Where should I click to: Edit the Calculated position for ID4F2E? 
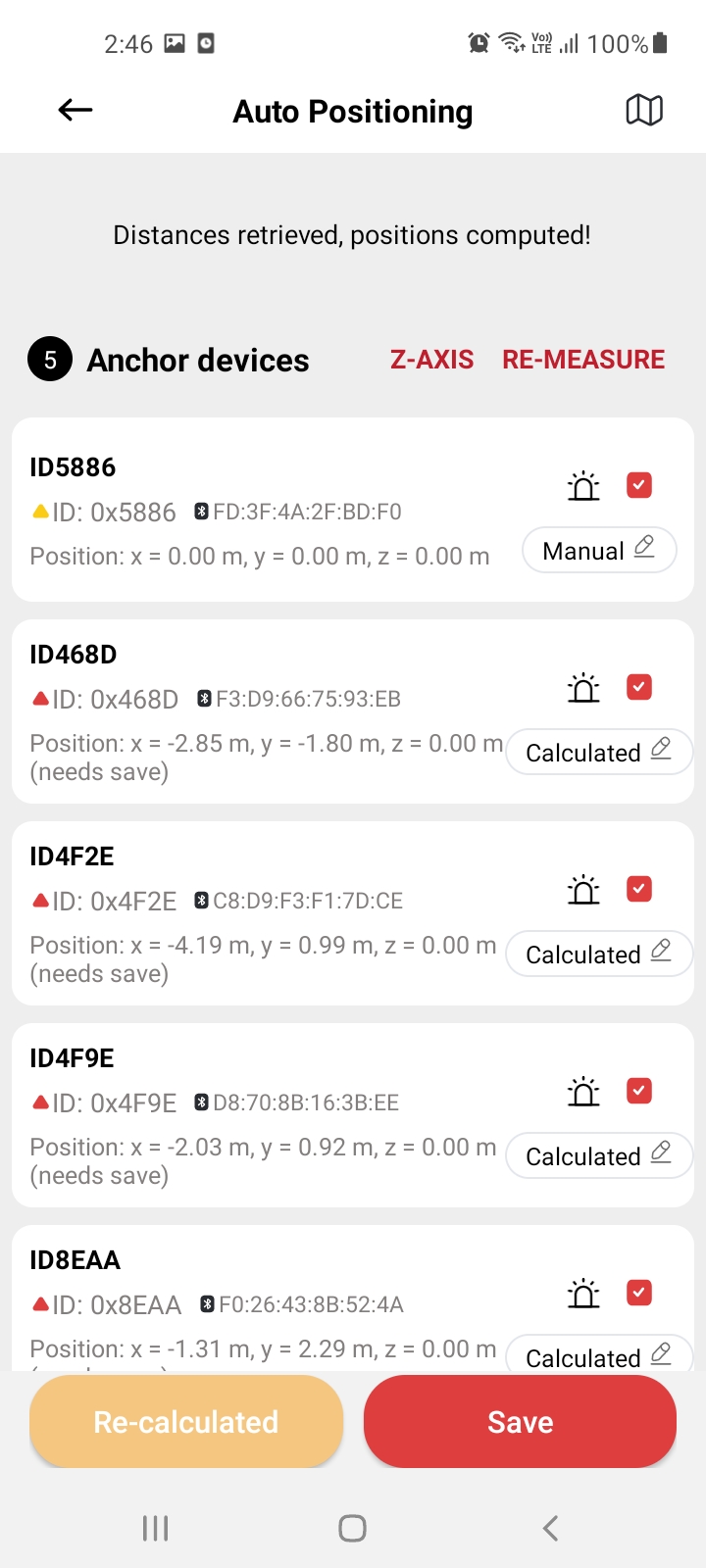599,954
